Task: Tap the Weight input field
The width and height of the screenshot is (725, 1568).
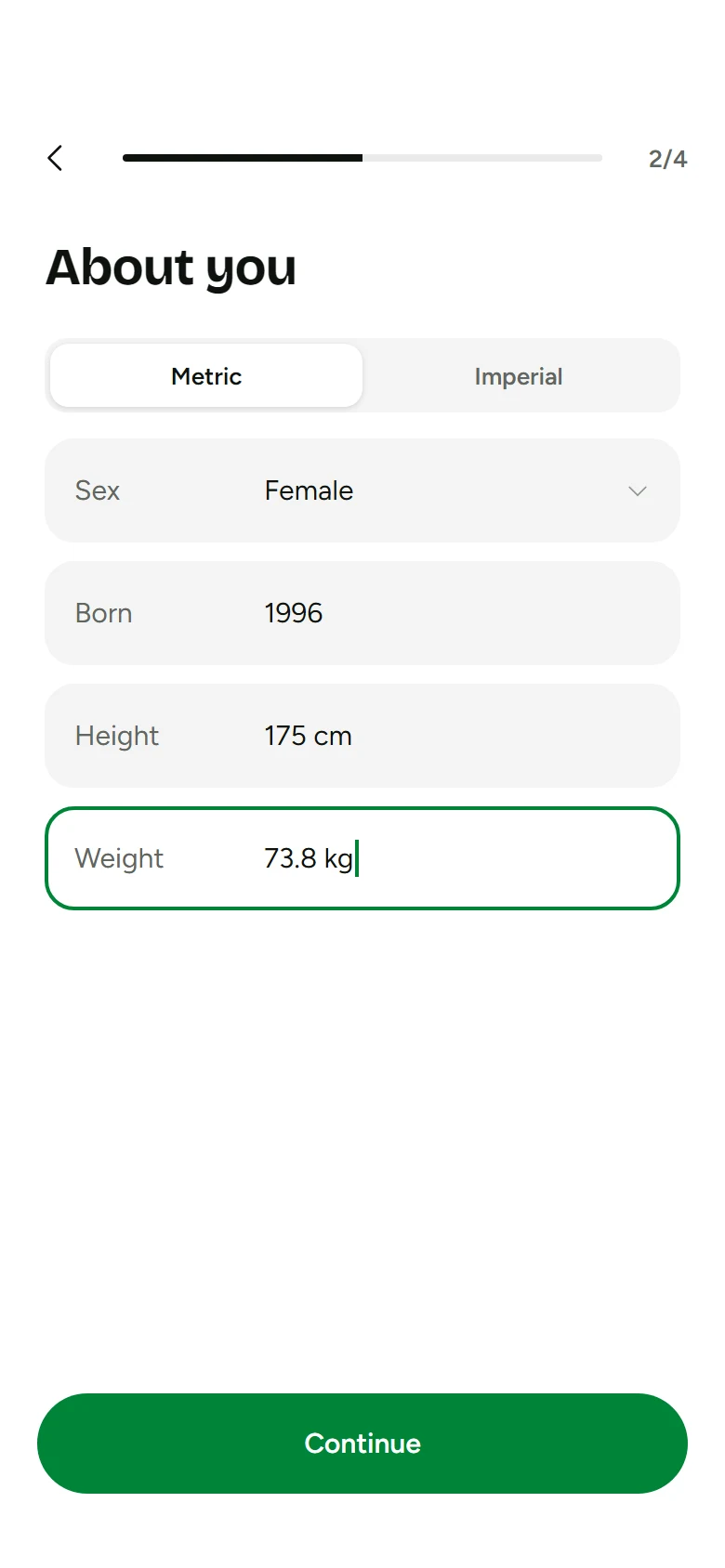Action: click(x=362, y=858)
